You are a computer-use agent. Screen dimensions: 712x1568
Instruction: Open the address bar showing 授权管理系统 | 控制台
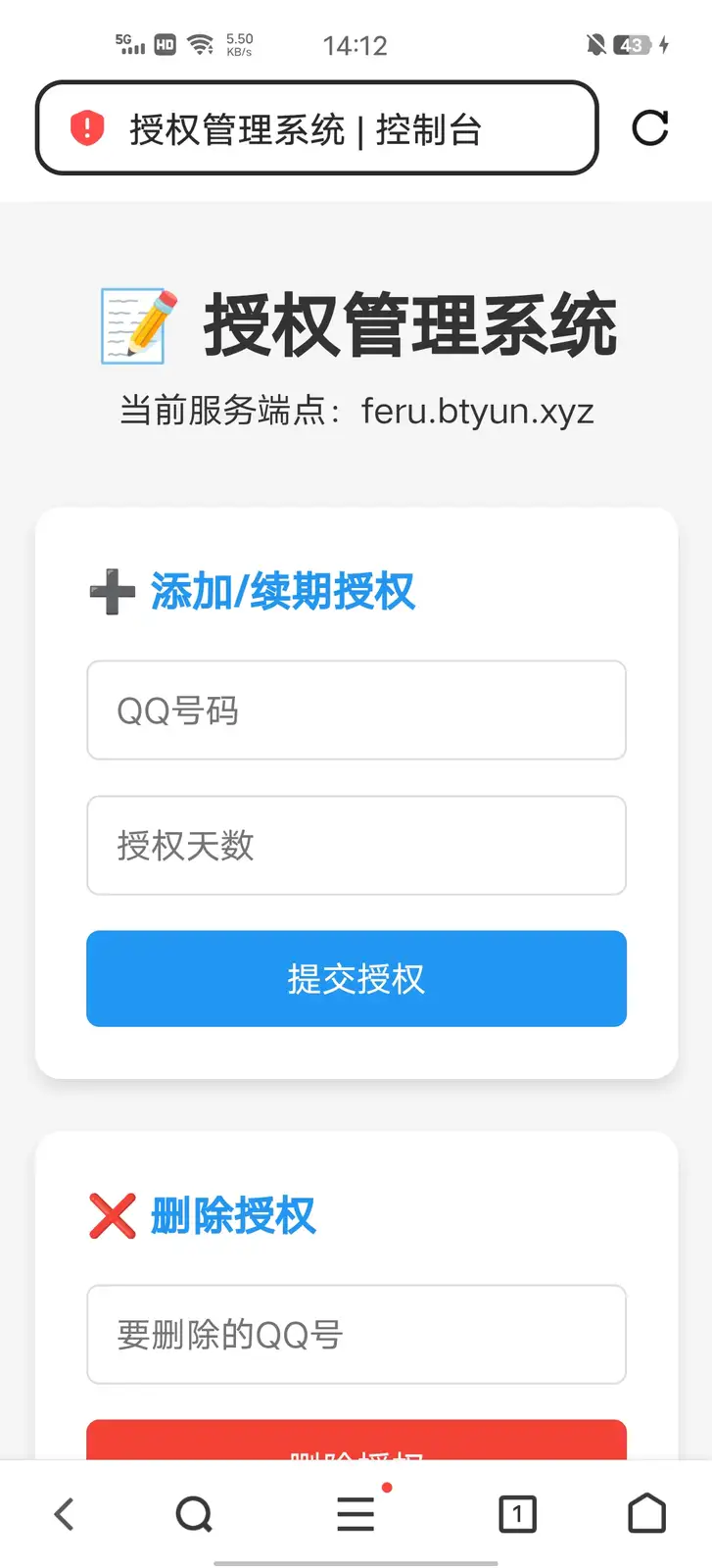pyautogui.click(x=313, y=128)
